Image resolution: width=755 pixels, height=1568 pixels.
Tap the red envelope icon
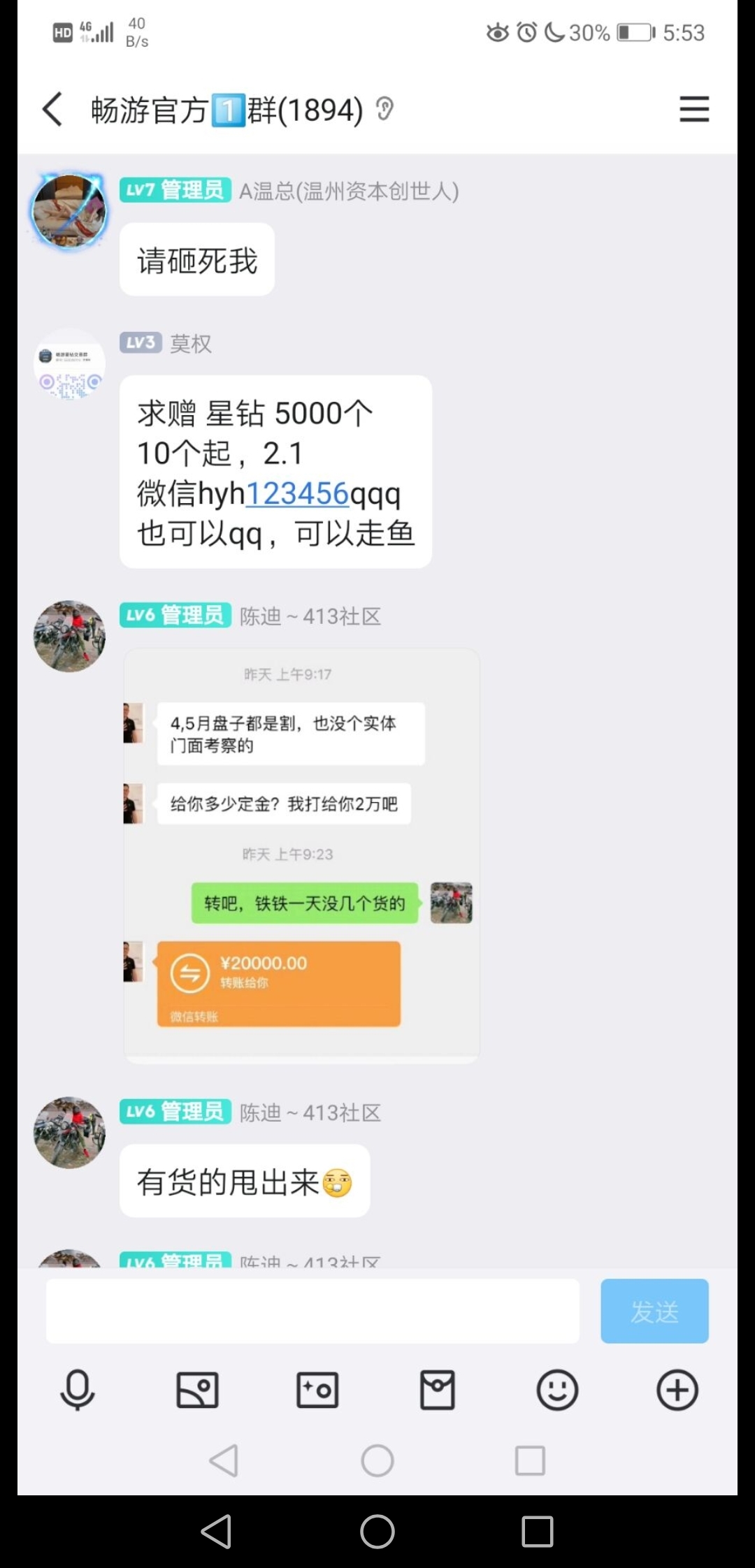(437, 1391)
